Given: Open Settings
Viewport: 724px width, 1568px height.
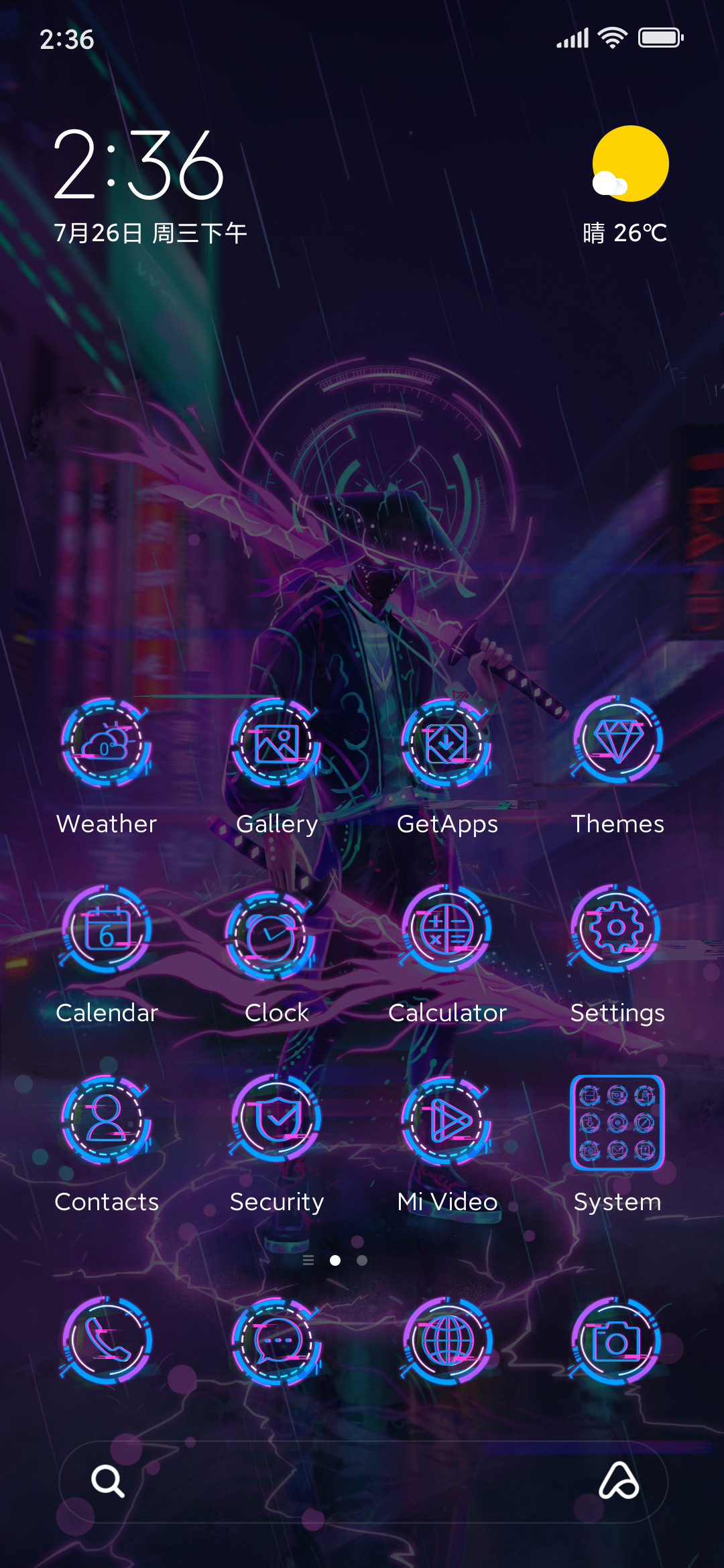Looking at the screenshot, I should (x=617, y=929).
